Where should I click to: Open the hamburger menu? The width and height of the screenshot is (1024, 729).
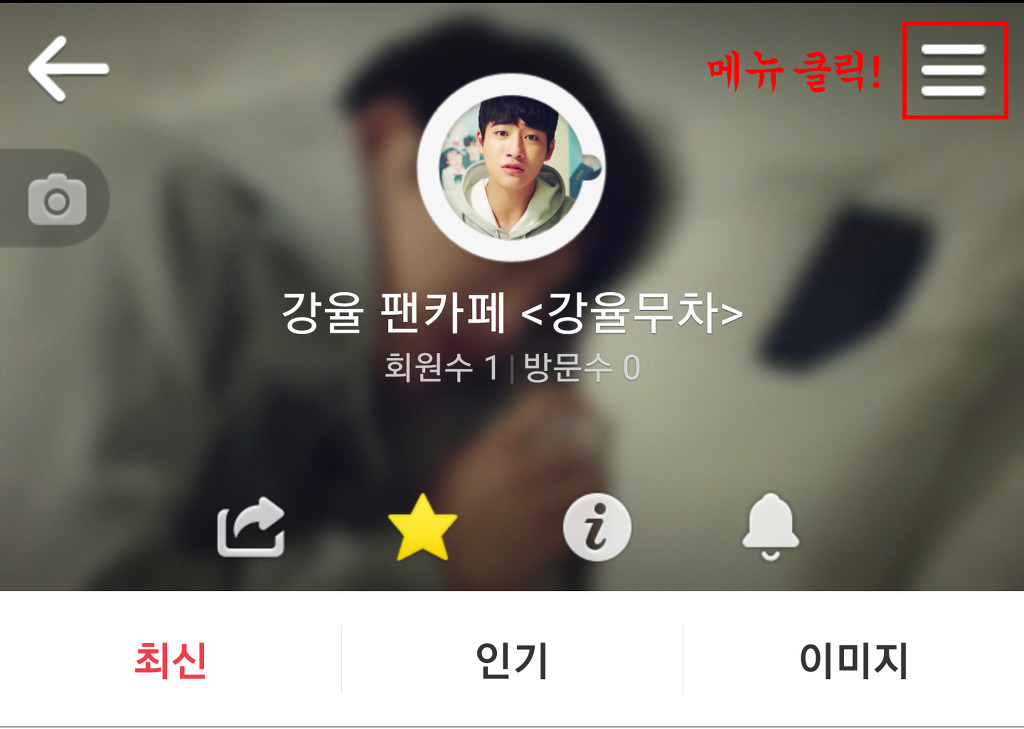[953, 70]
